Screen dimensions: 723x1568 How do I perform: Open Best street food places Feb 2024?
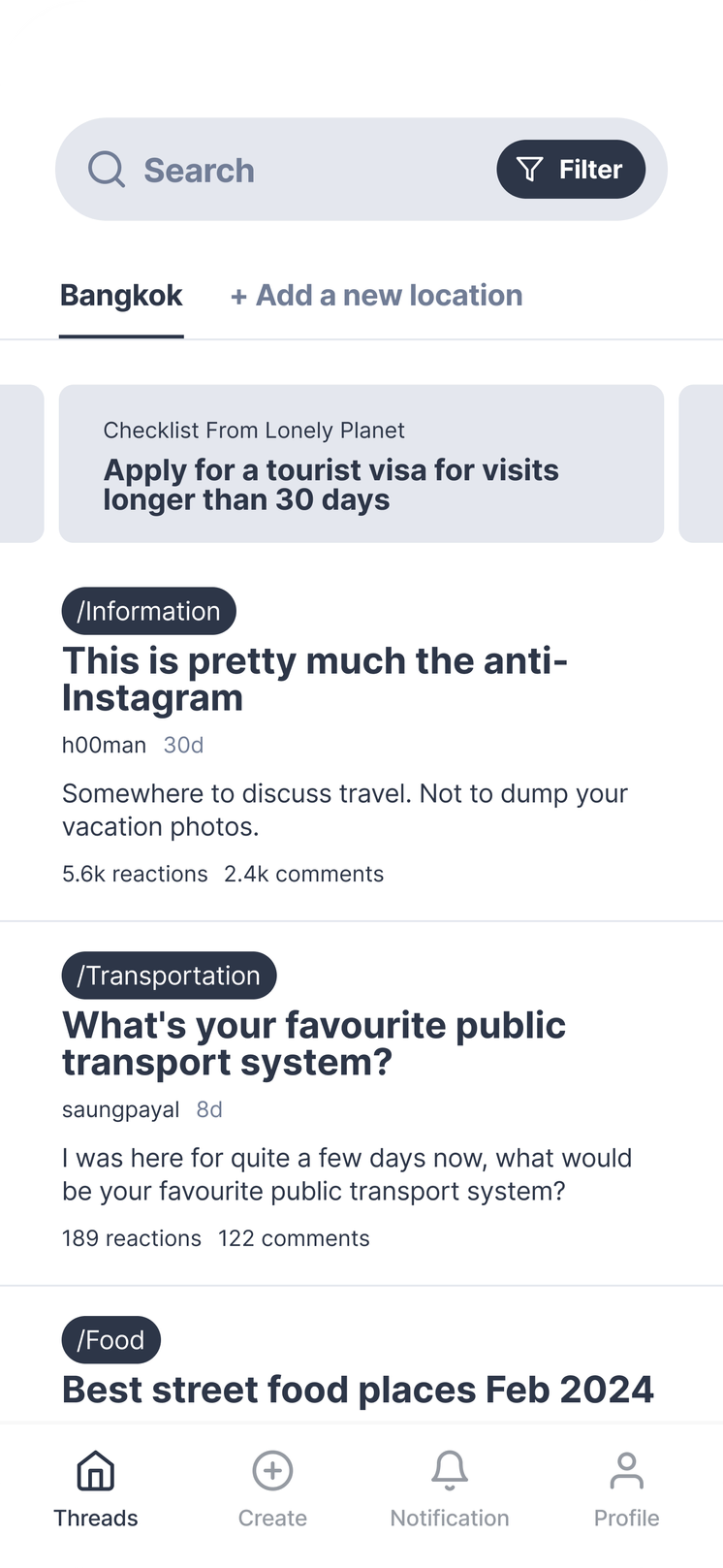(x=358, y=1390)
